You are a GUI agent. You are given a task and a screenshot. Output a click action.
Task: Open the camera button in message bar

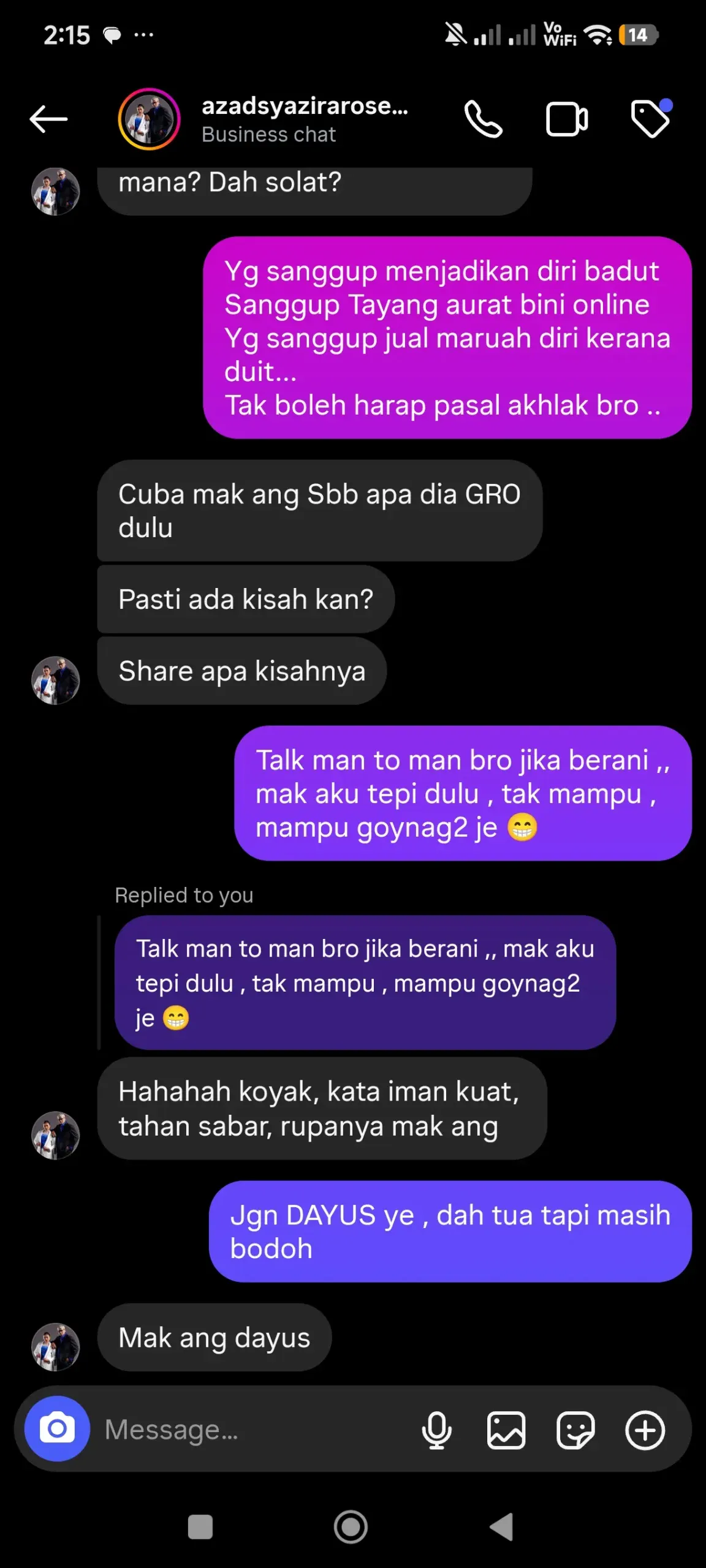click(57, 1428)
